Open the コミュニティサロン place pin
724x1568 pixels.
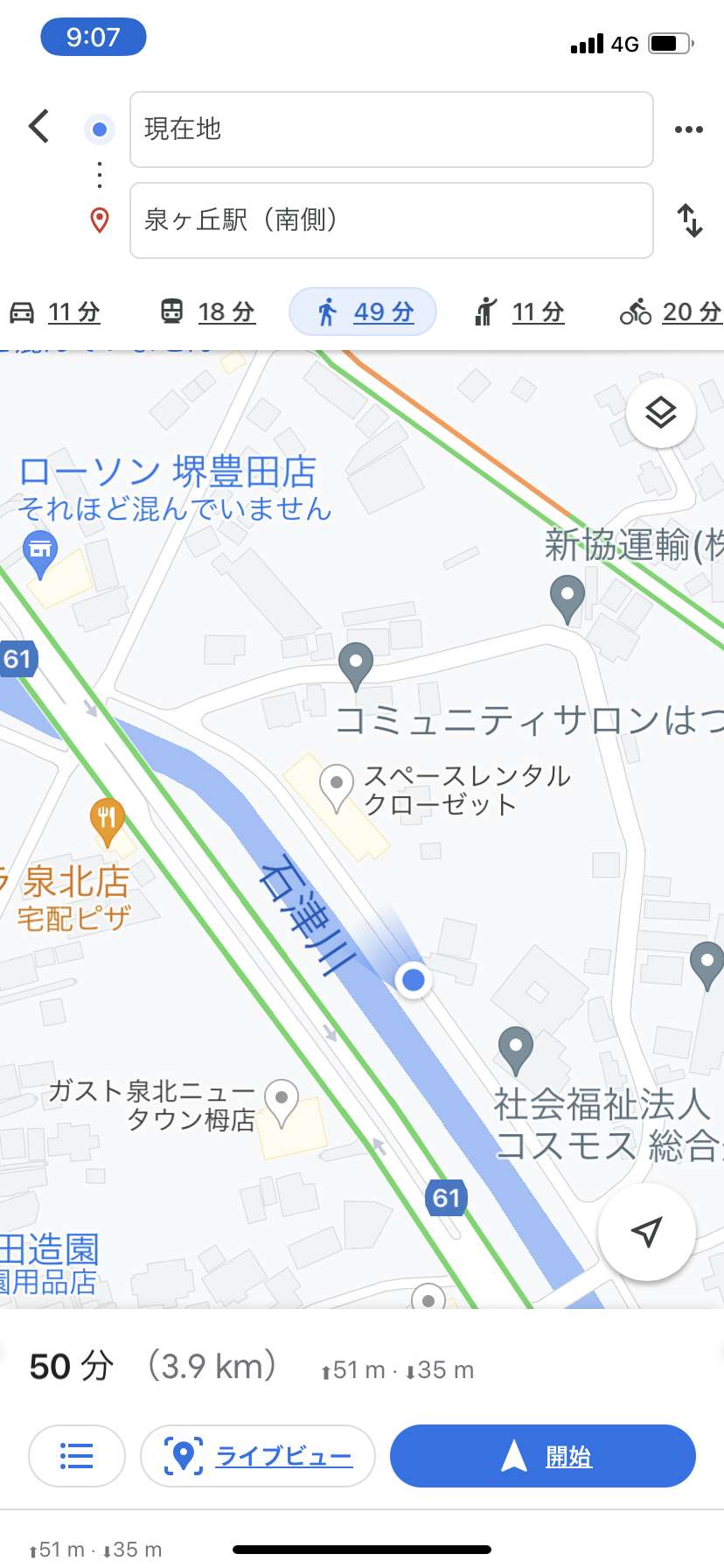[x=356, y=667]
